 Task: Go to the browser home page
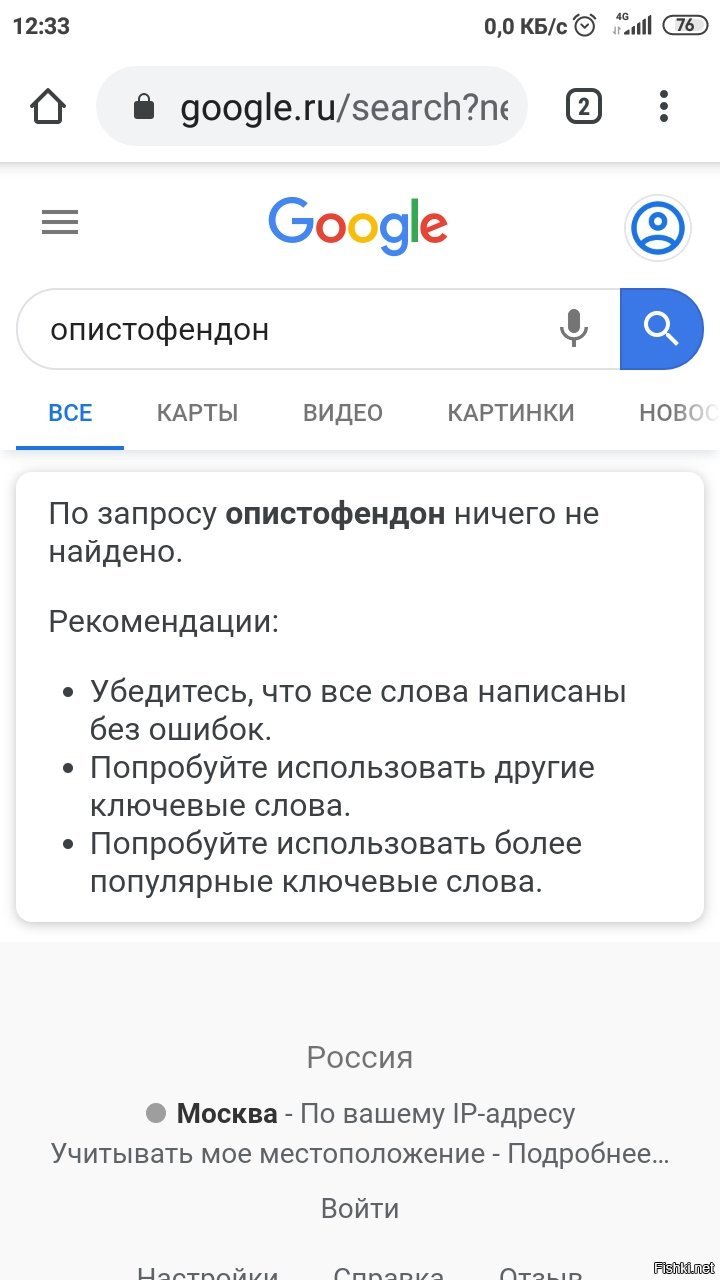(48, 106)
